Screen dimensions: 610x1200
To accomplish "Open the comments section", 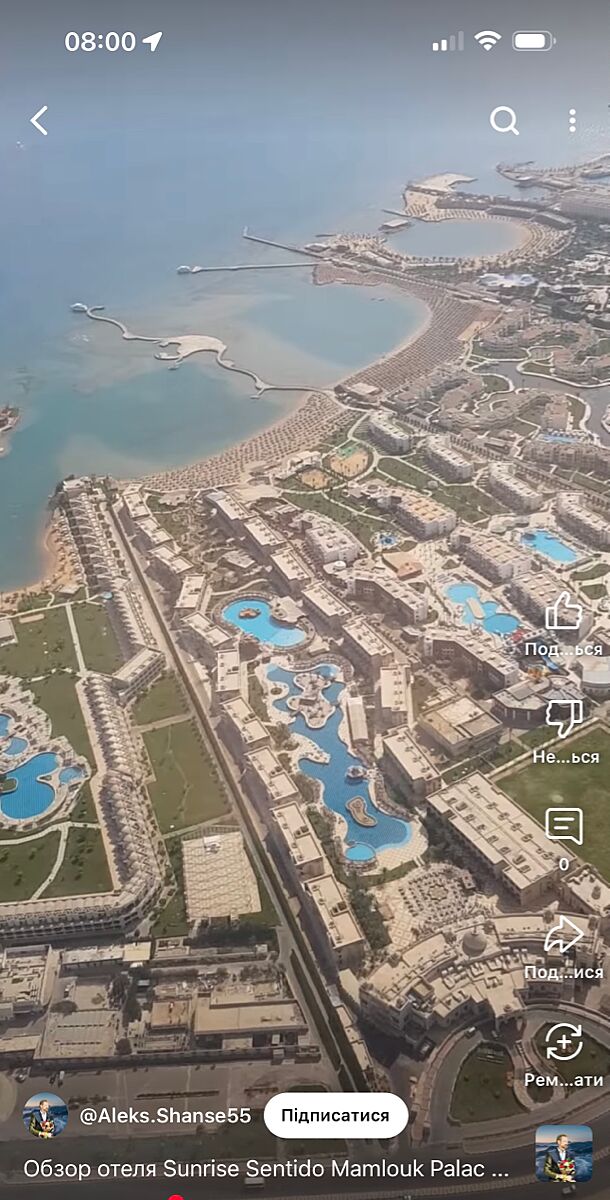I will [x=564, y=827].
